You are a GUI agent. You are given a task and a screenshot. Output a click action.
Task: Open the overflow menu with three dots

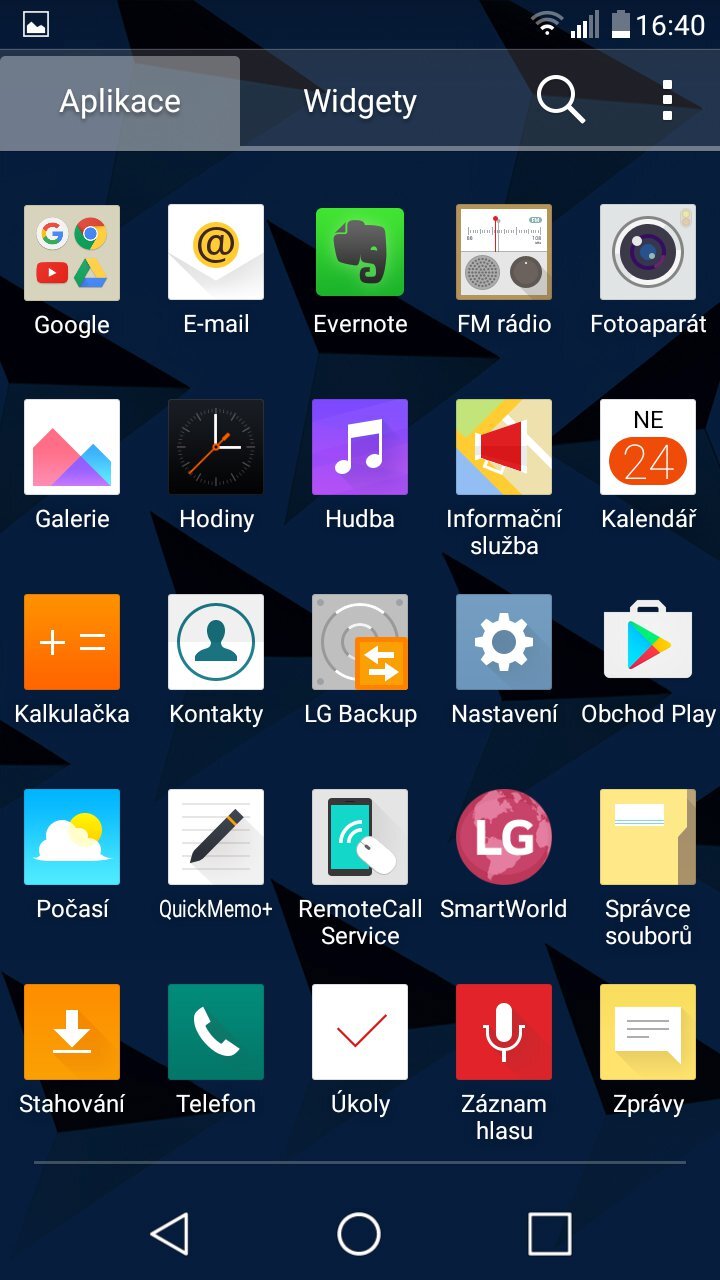click(666, 100)
